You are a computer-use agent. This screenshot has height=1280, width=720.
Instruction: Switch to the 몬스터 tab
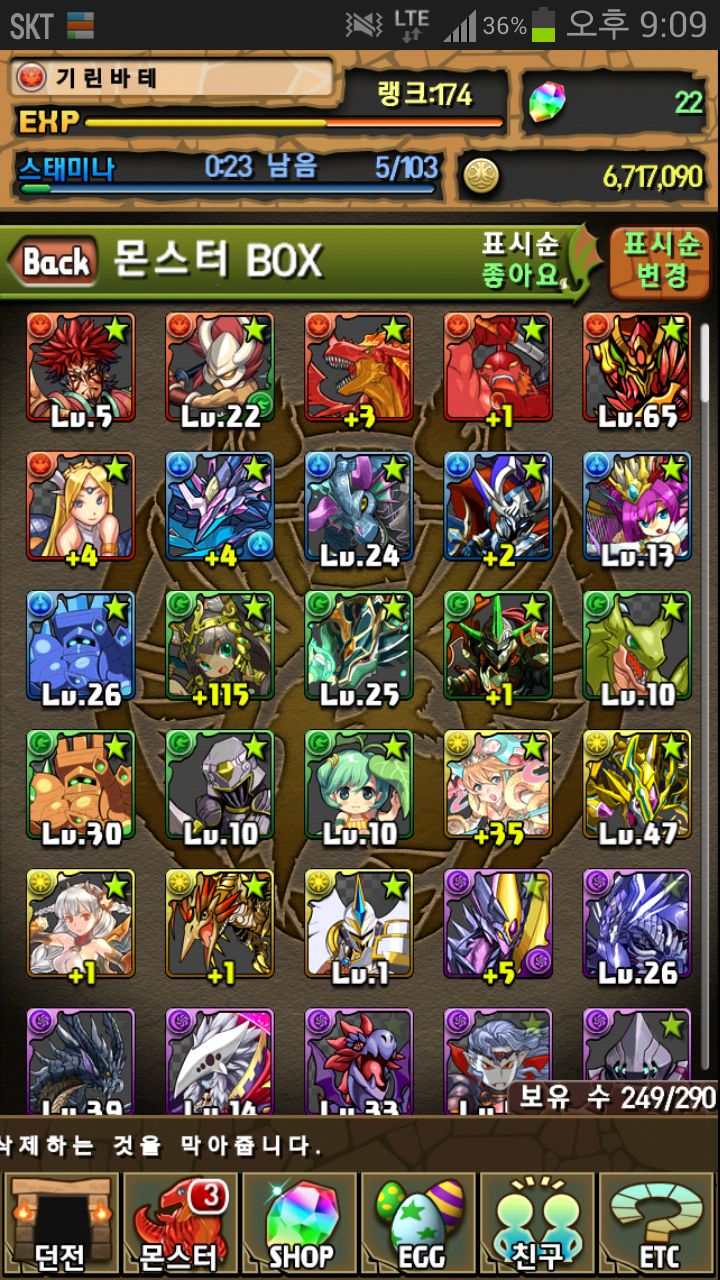point(180,1225)
